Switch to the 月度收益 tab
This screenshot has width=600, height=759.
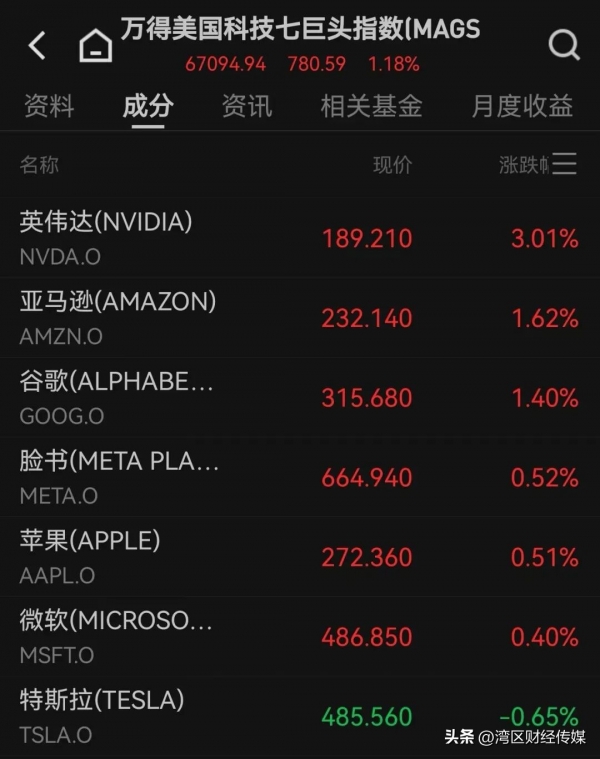tap(522, 106)
